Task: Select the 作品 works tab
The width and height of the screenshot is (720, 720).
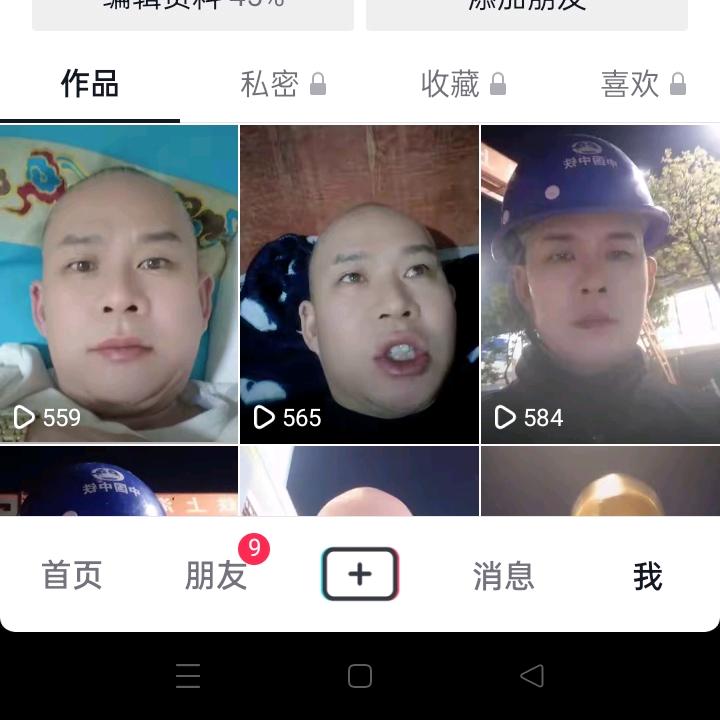Action: click(x=90, y=85)
